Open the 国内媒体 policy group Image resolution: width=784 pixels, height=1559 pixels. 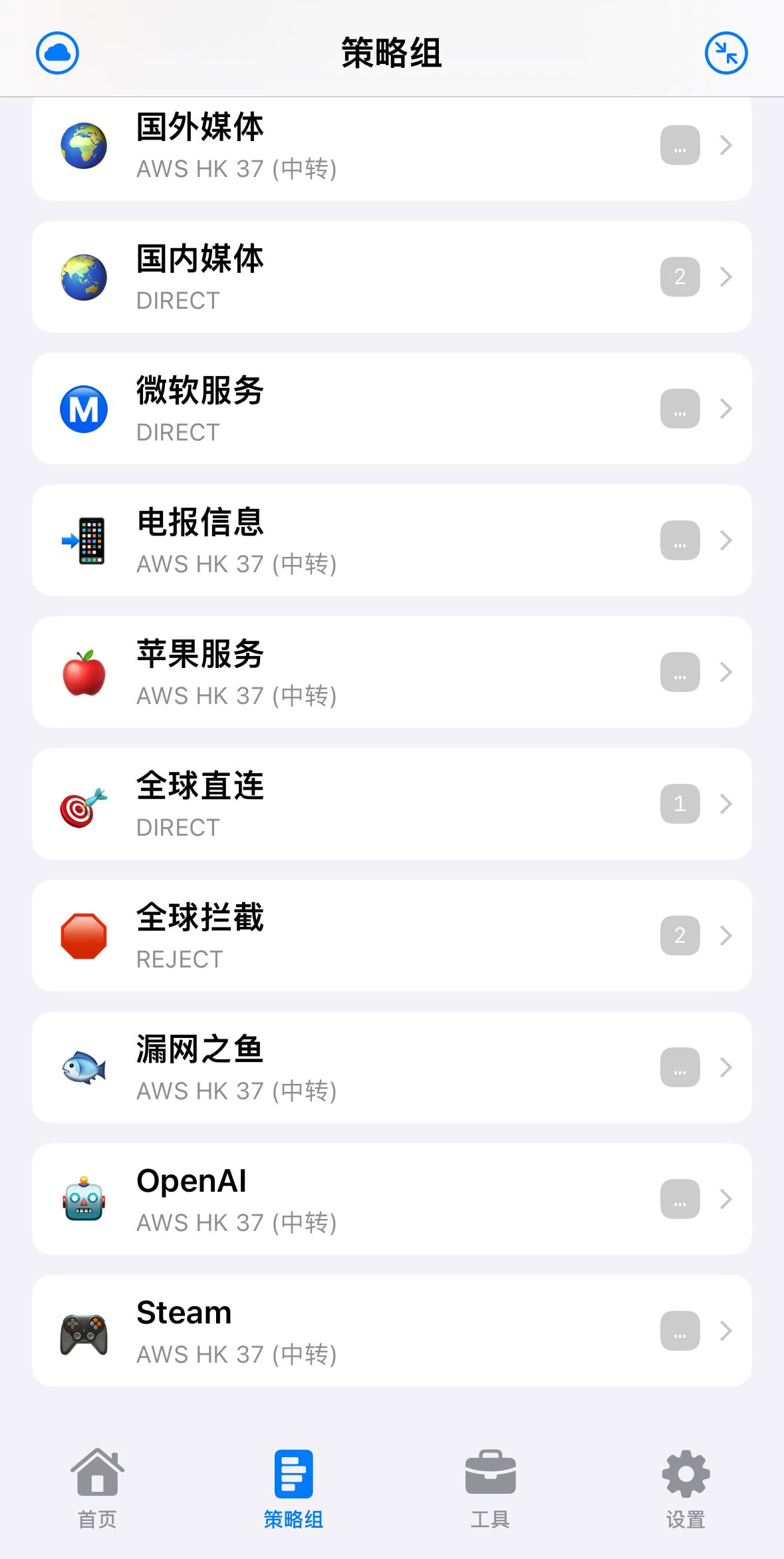pyautogui.click(x=392, y=277)
